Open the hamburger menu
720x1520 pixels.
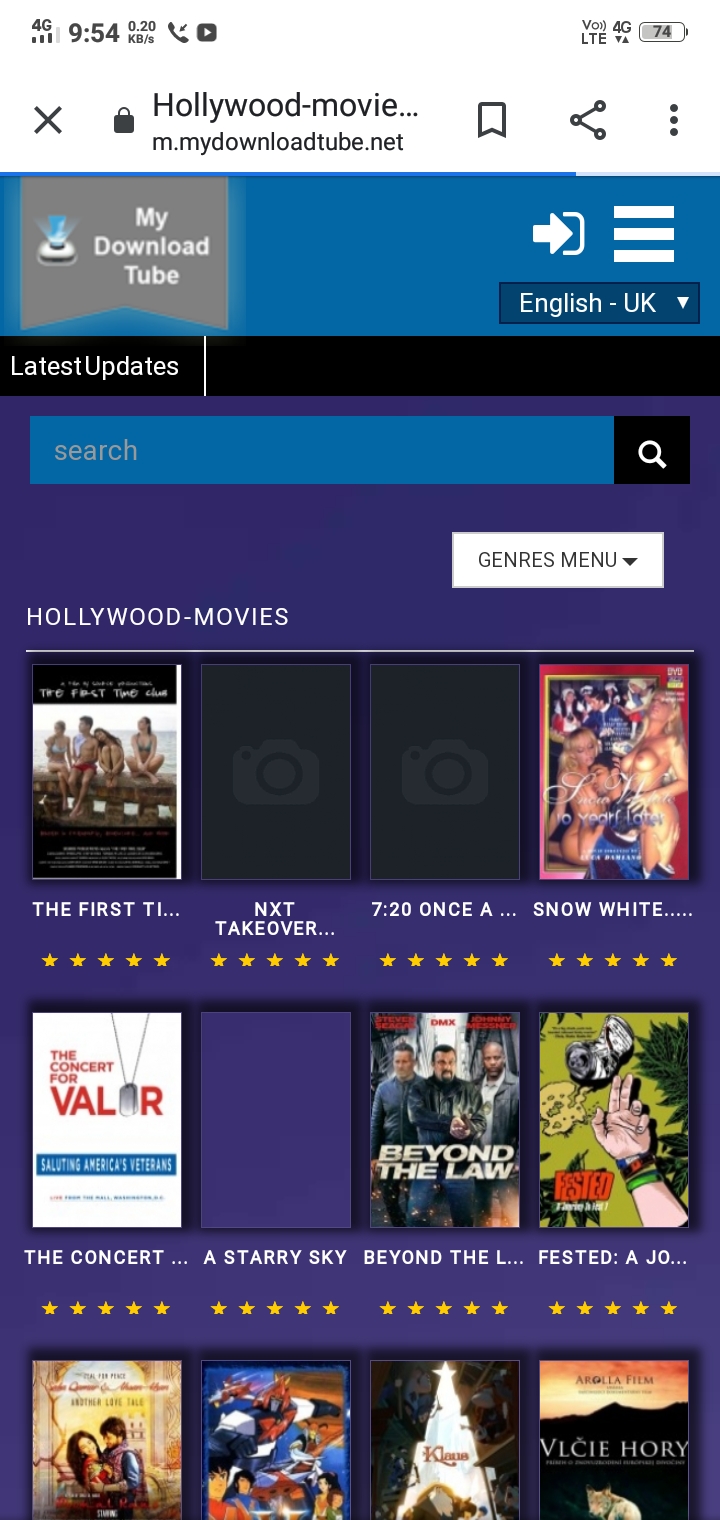[644, 233]
